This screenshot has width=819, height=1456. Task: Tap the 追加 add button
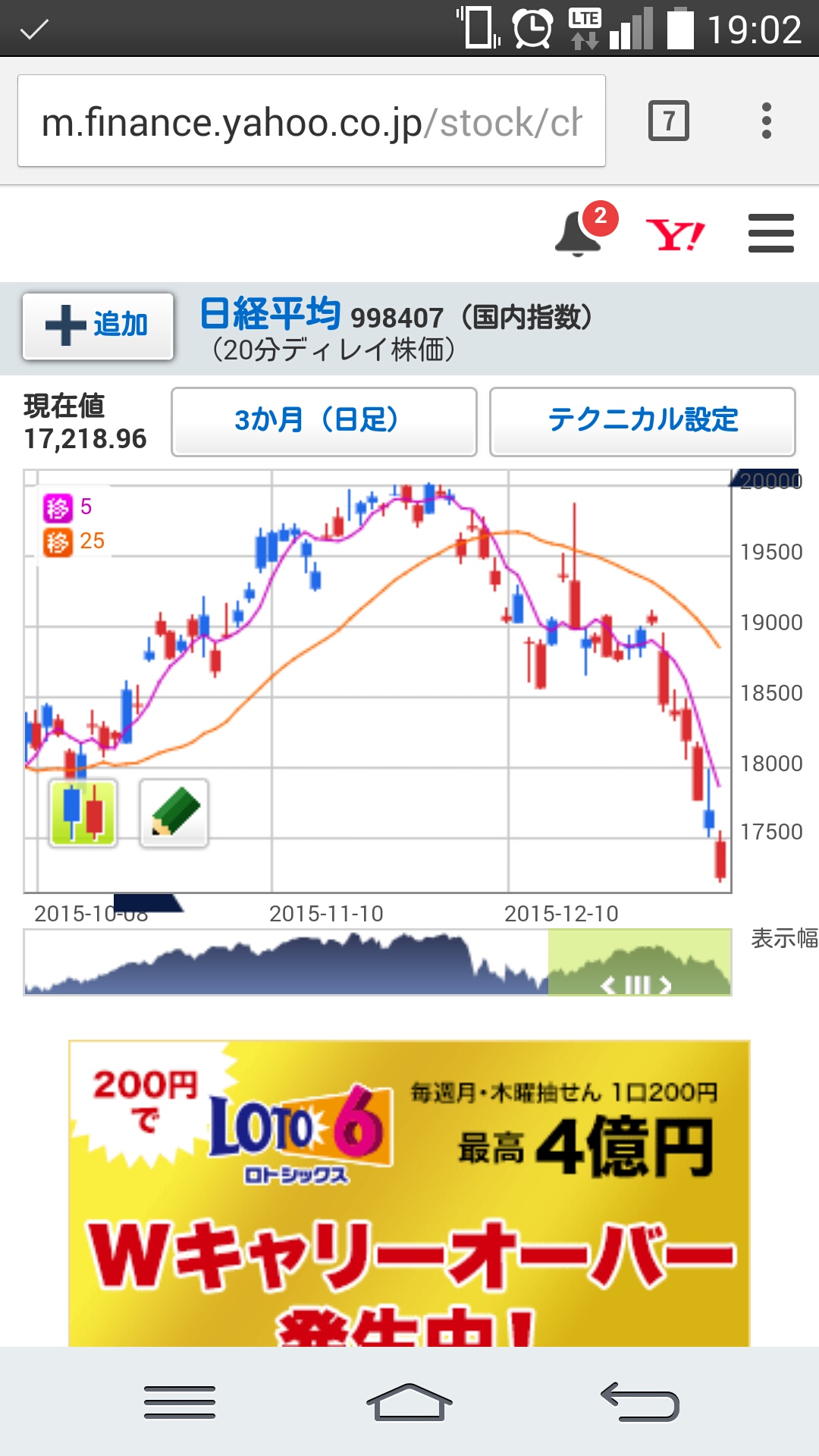pos(99,326)
